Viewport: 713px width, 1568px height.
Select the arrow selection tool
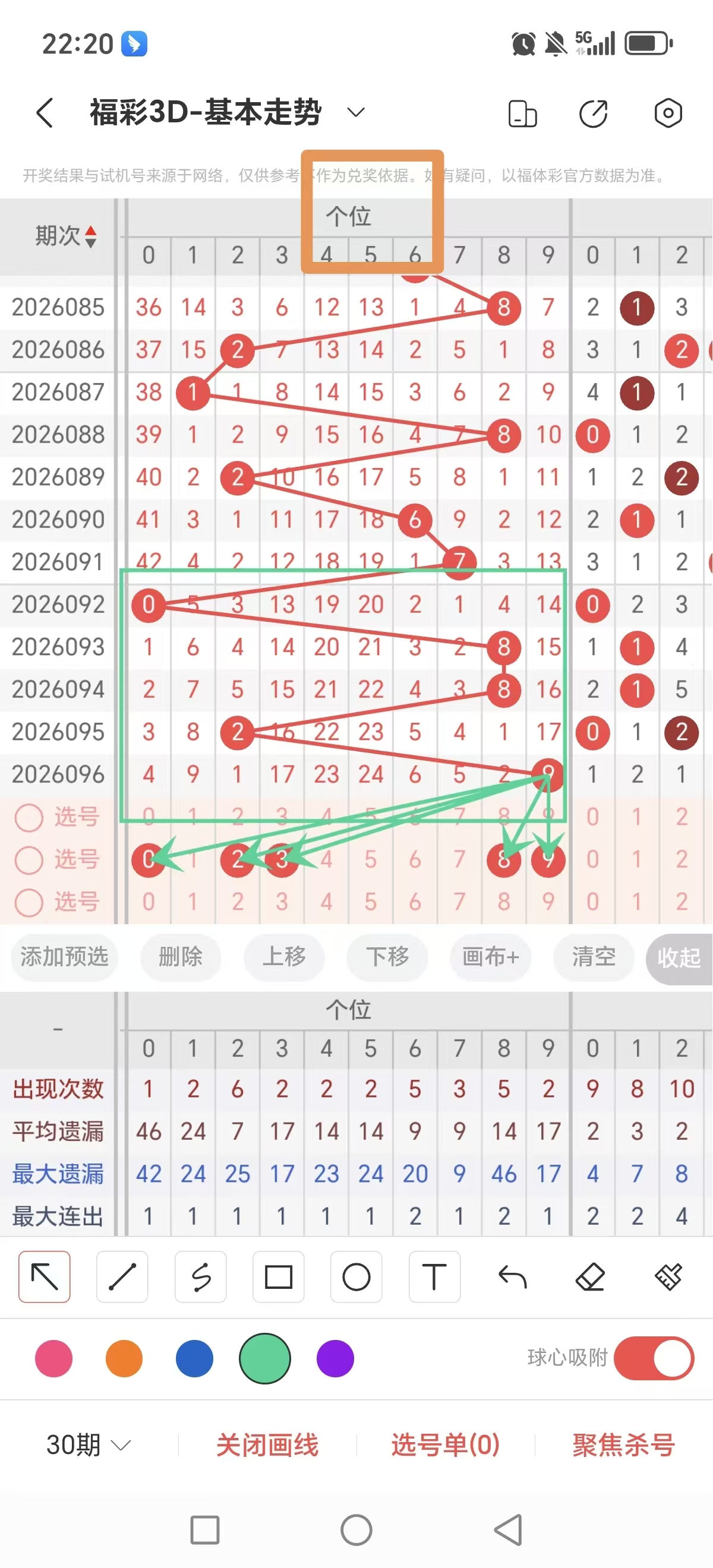(x=44, y=1277)
